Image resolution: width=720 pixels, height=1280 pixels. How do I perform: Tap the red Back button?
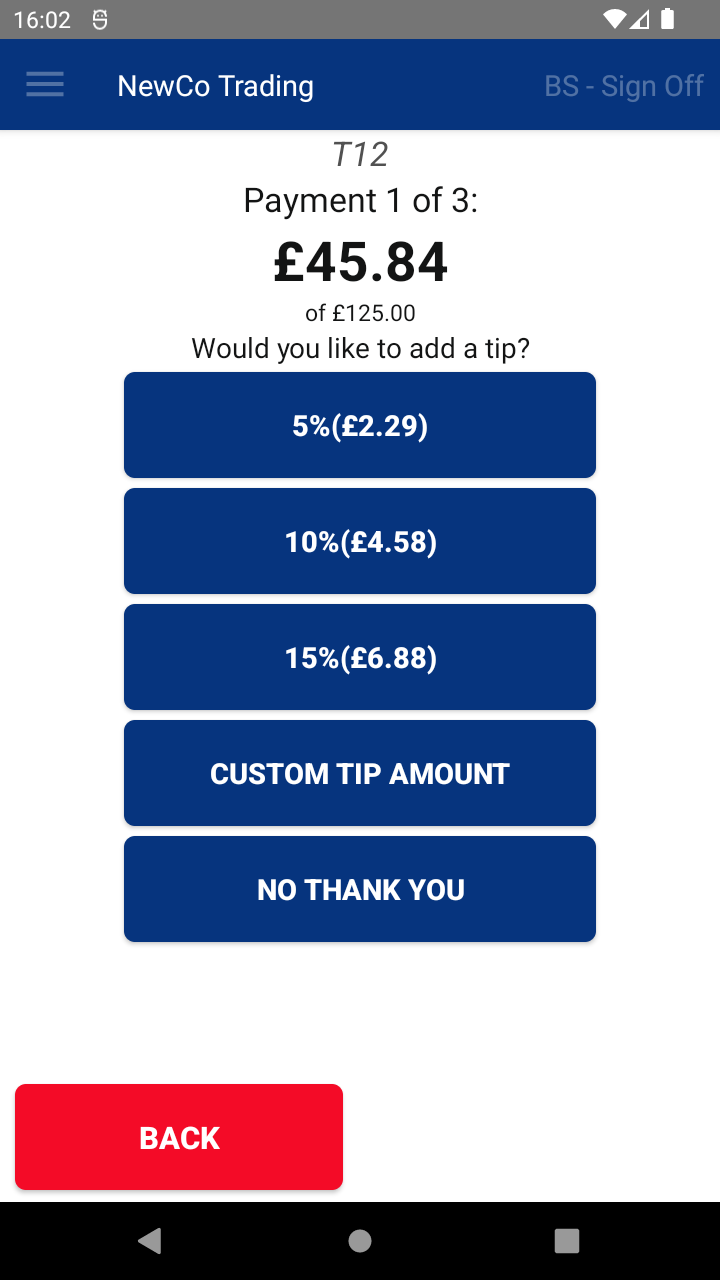tap(179, 1137)
